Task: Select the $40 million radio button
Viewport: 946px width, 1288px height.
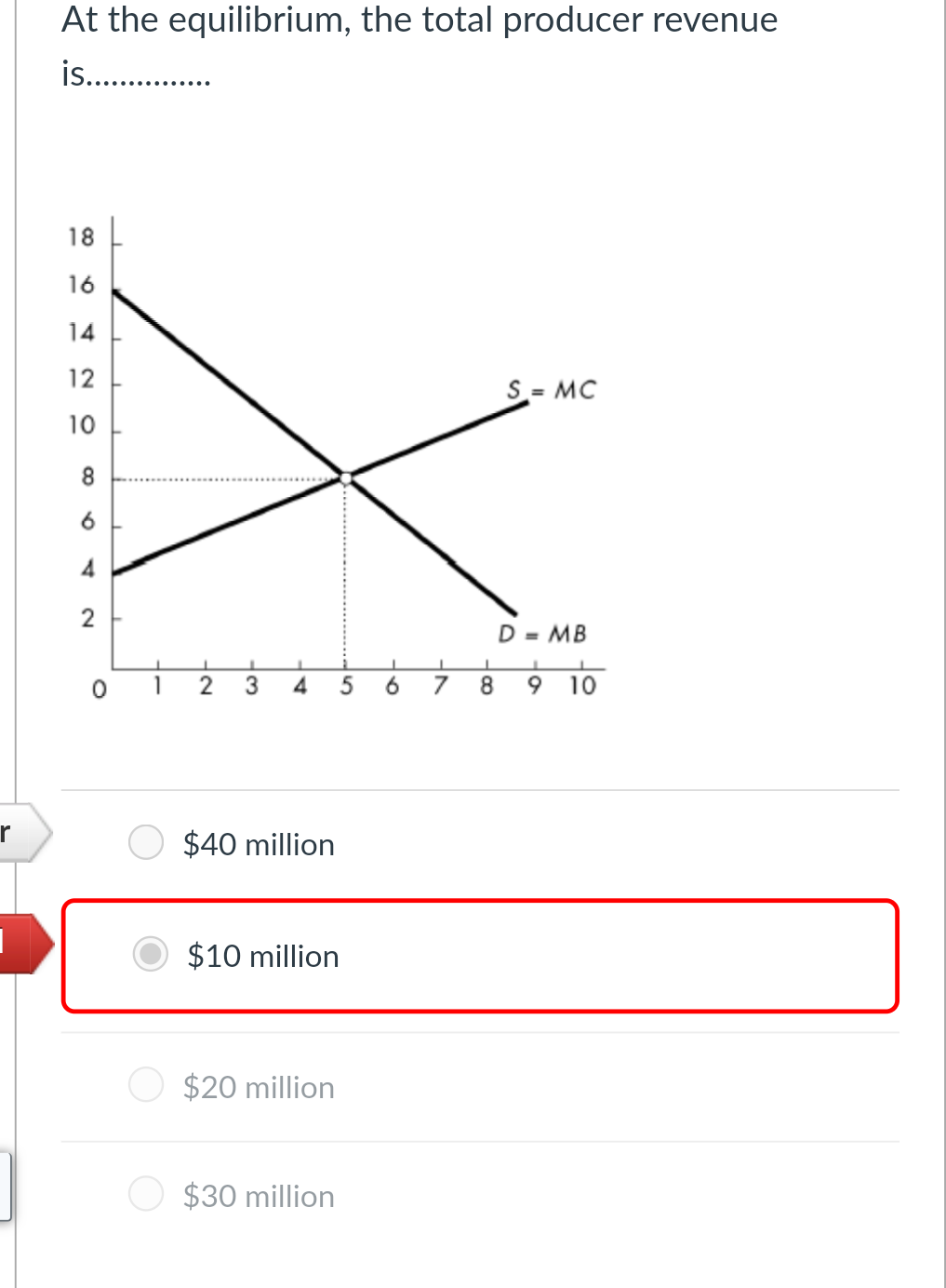Action: click(x=145, y=842)
